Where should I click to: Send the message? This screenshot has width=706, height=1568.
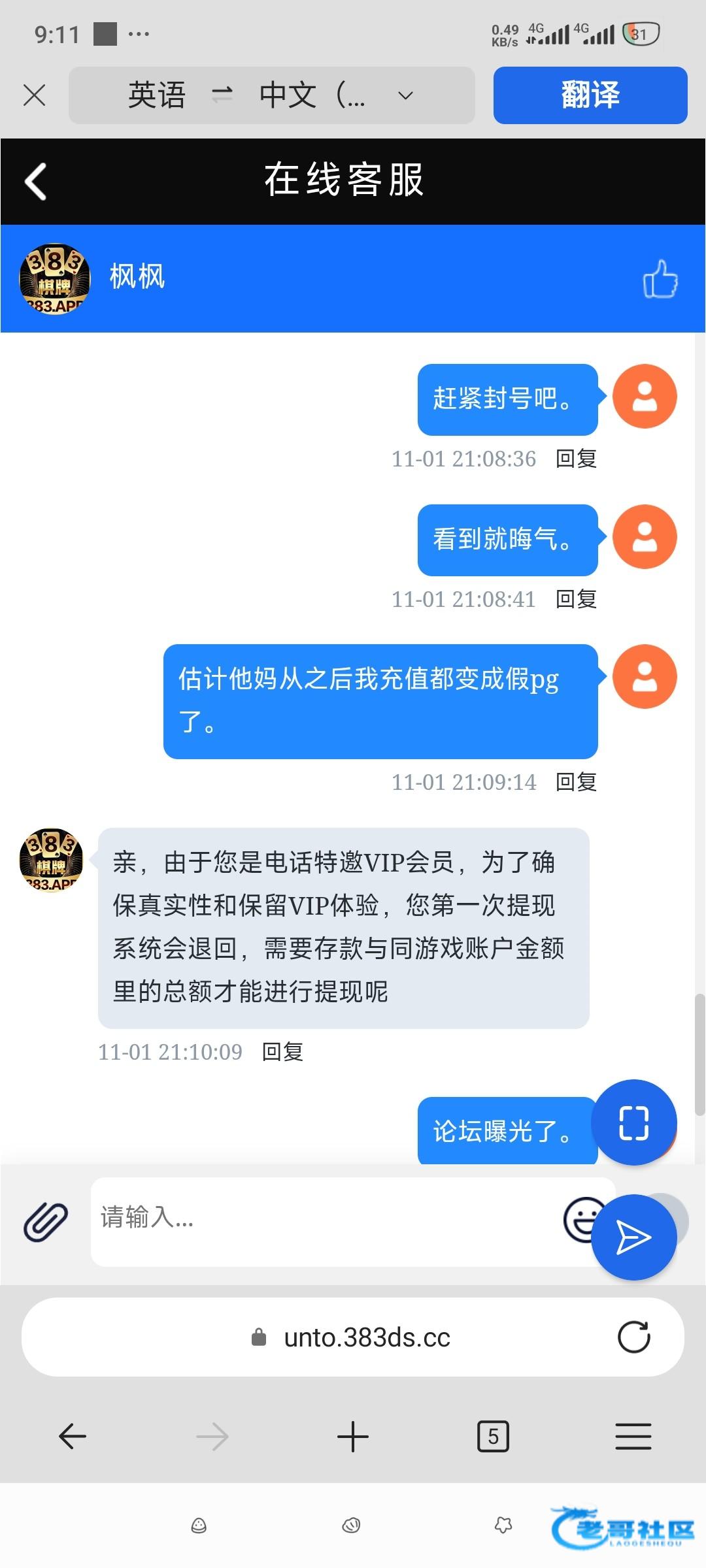coord(633,1237)
